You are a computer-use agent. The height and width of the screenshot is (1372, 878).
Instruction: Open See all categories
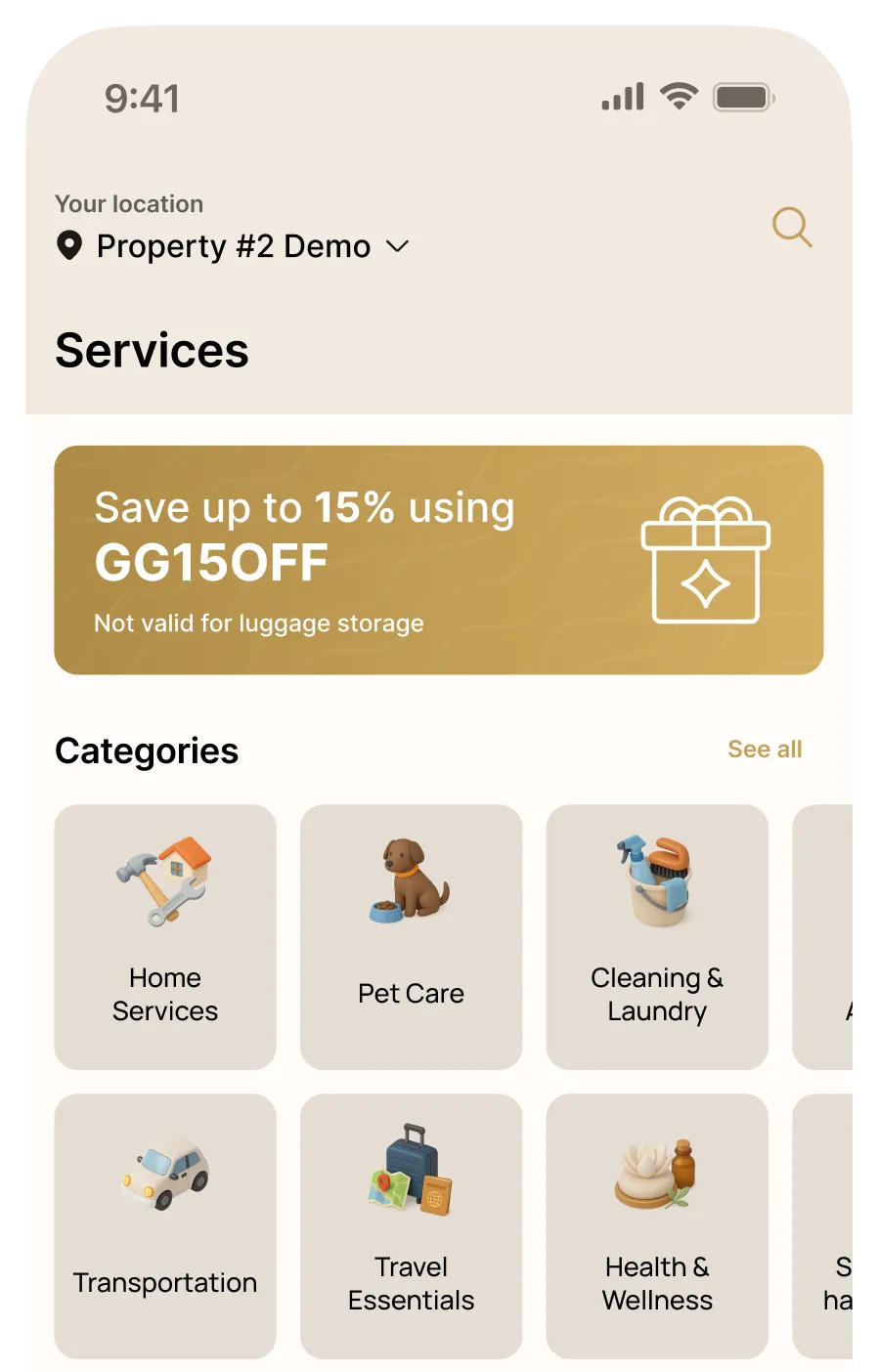pyautogui.click(x=765, y=749)
